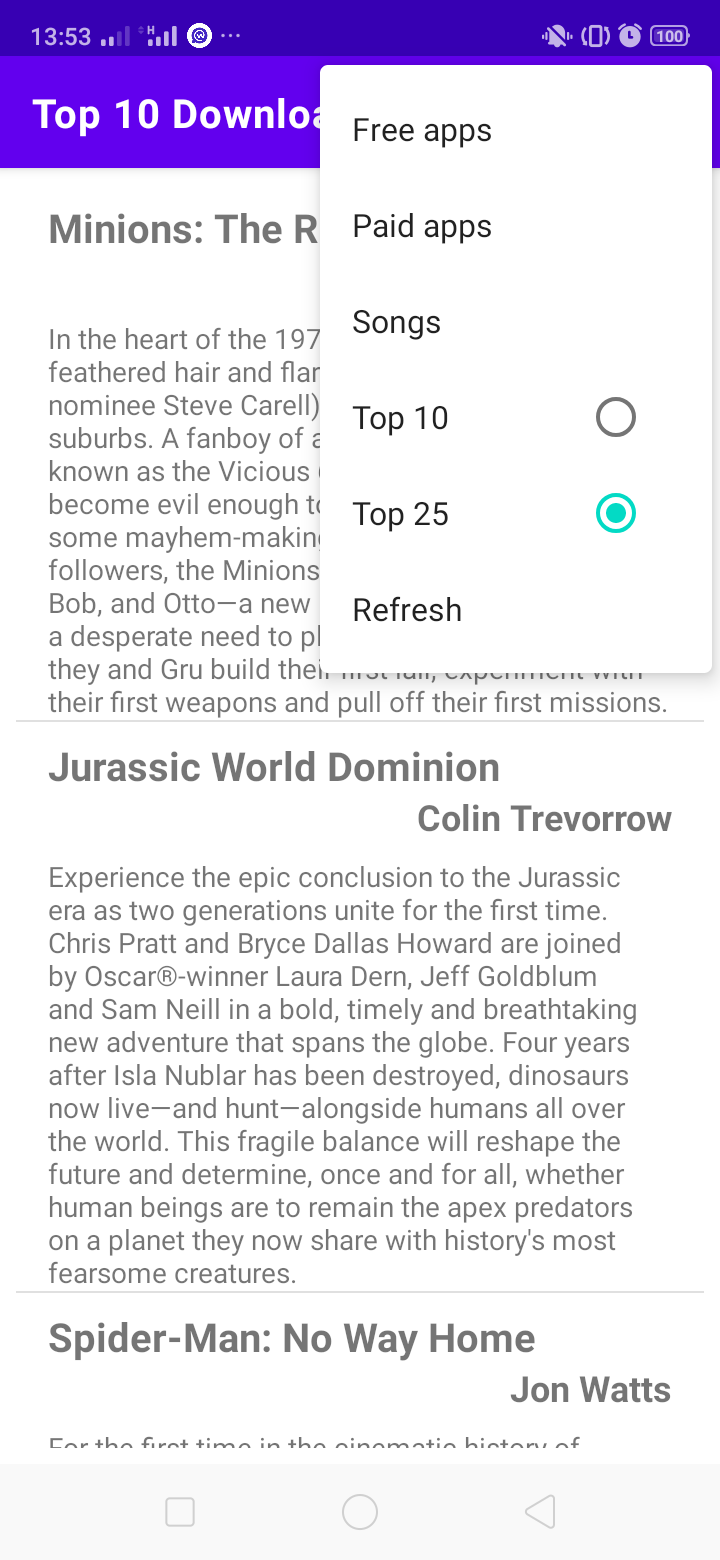Viewport: 720px width, 1560px height.
Task: Open recent apps with the square button
Action: [180, 1512]
